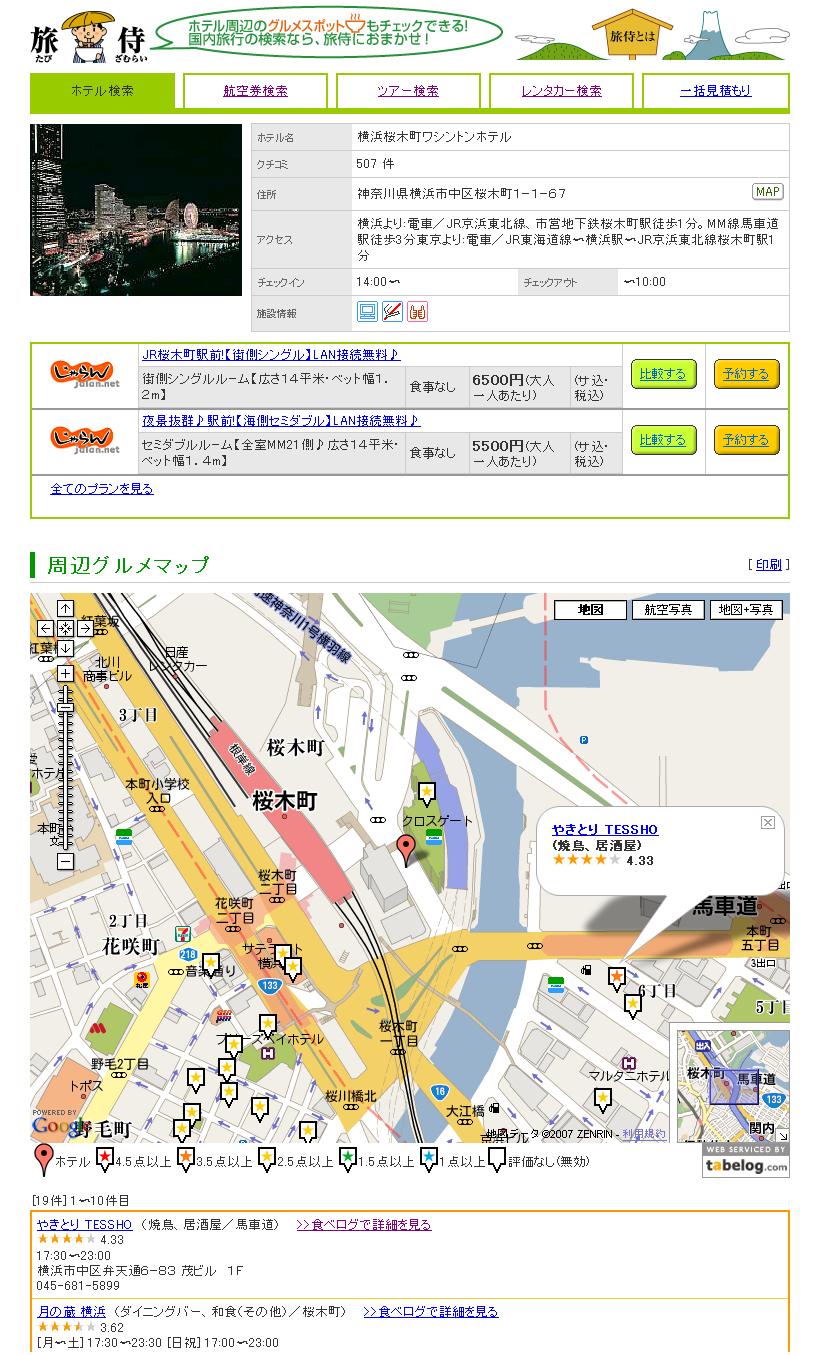Open the 街側シングル LAN接続無料 plan link

pyautogui.click(x=271, y=354)
